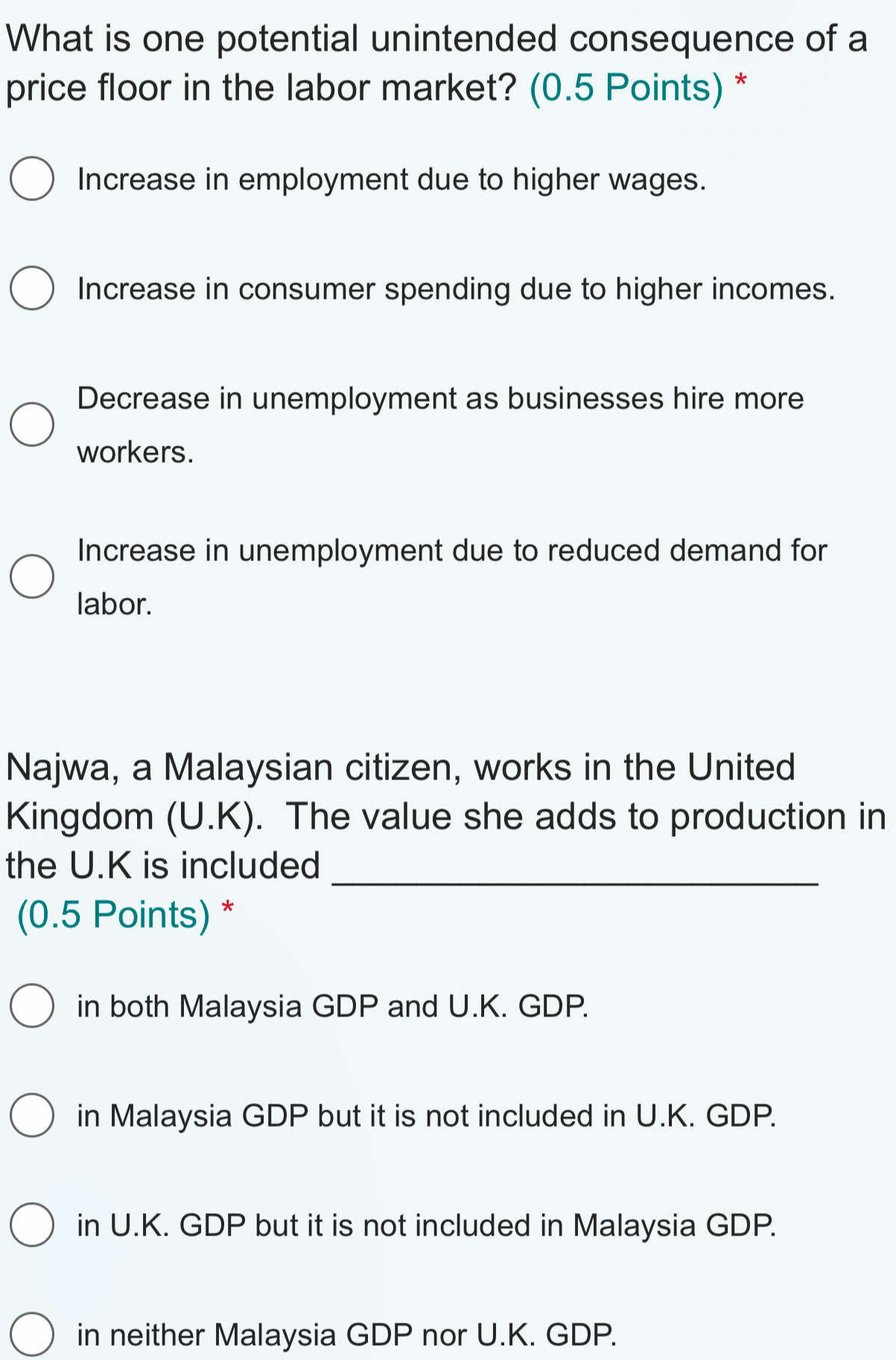
Task: Select 'in neither Malaysia GDP nor U.K. GDP'
Action: point(32,1335)
